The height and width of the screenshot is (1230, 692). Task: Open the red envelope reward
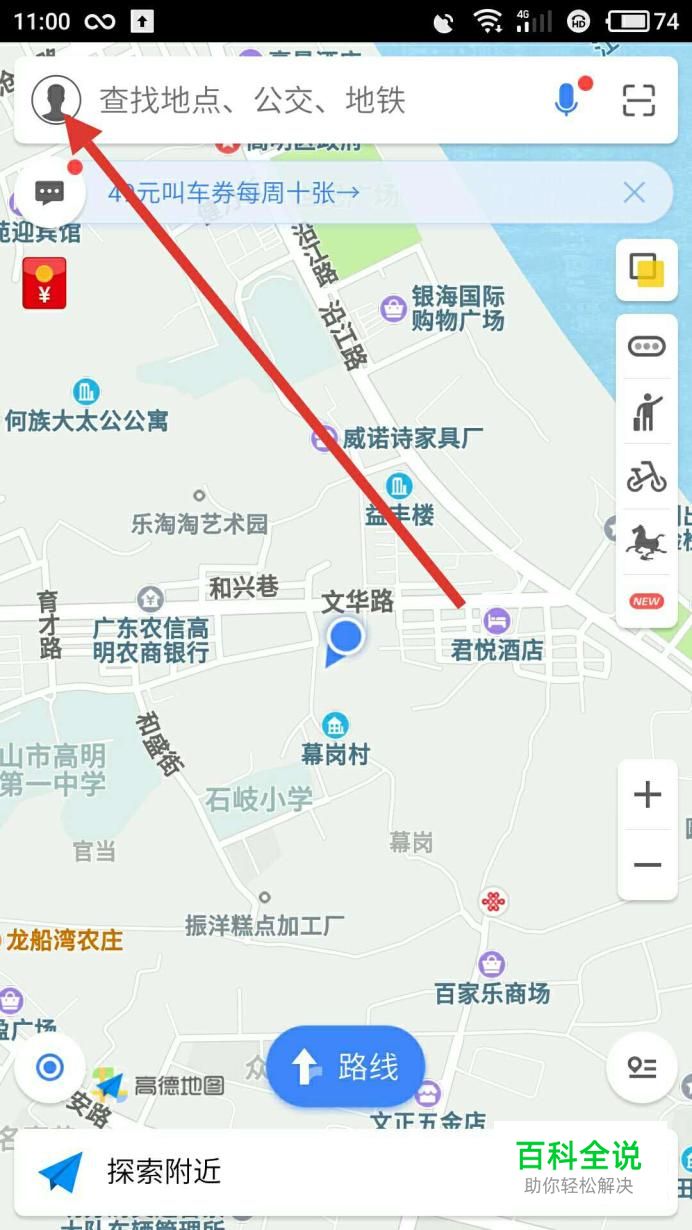tap(44, 282)
